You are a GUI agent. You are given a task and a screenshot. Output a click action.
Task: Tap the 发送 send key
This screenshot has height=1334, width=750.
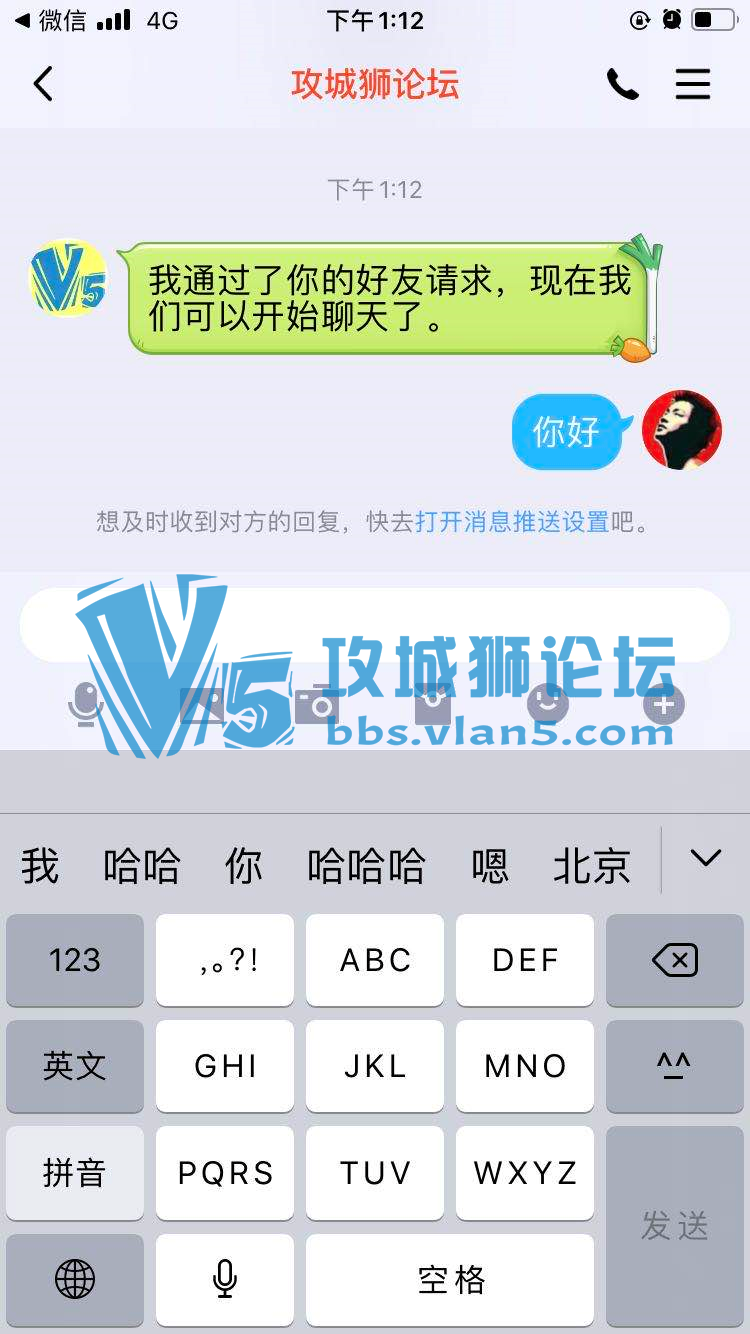tap(675, 1225)
